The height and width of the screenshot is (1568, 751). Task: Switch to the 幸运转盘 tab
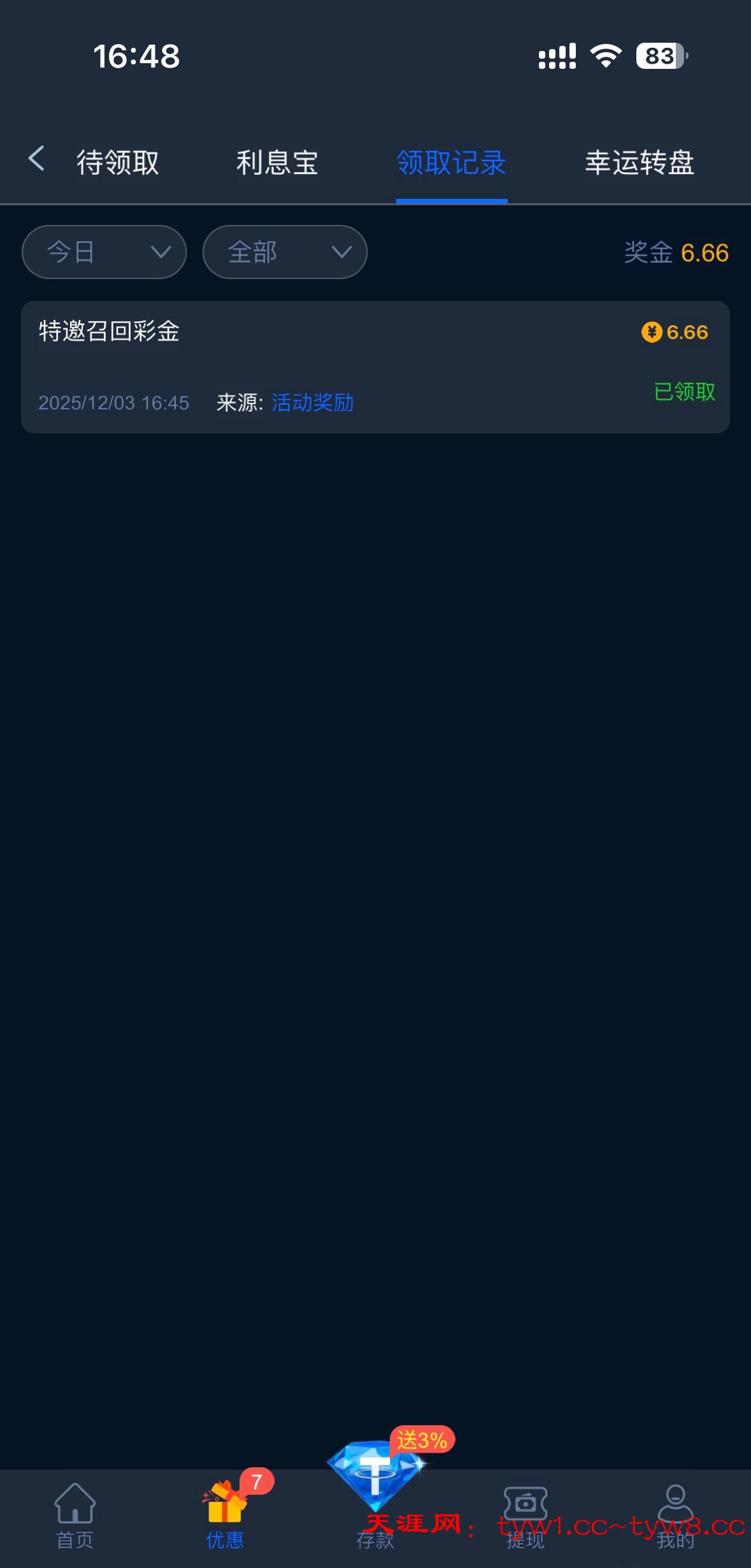[x=639, y=163]
